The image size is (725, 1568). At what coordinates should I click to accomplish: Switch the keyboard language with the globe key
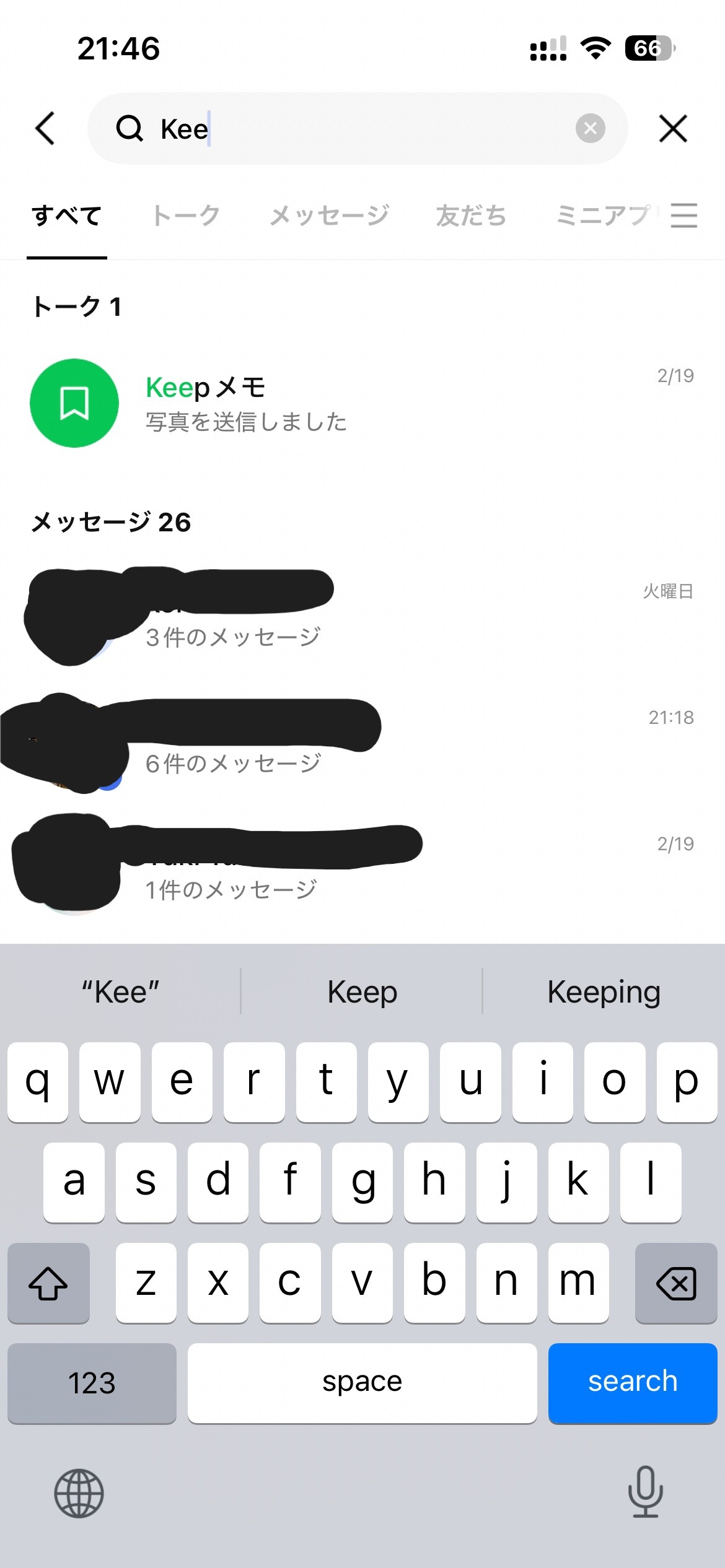click(x=79, y=1492)
